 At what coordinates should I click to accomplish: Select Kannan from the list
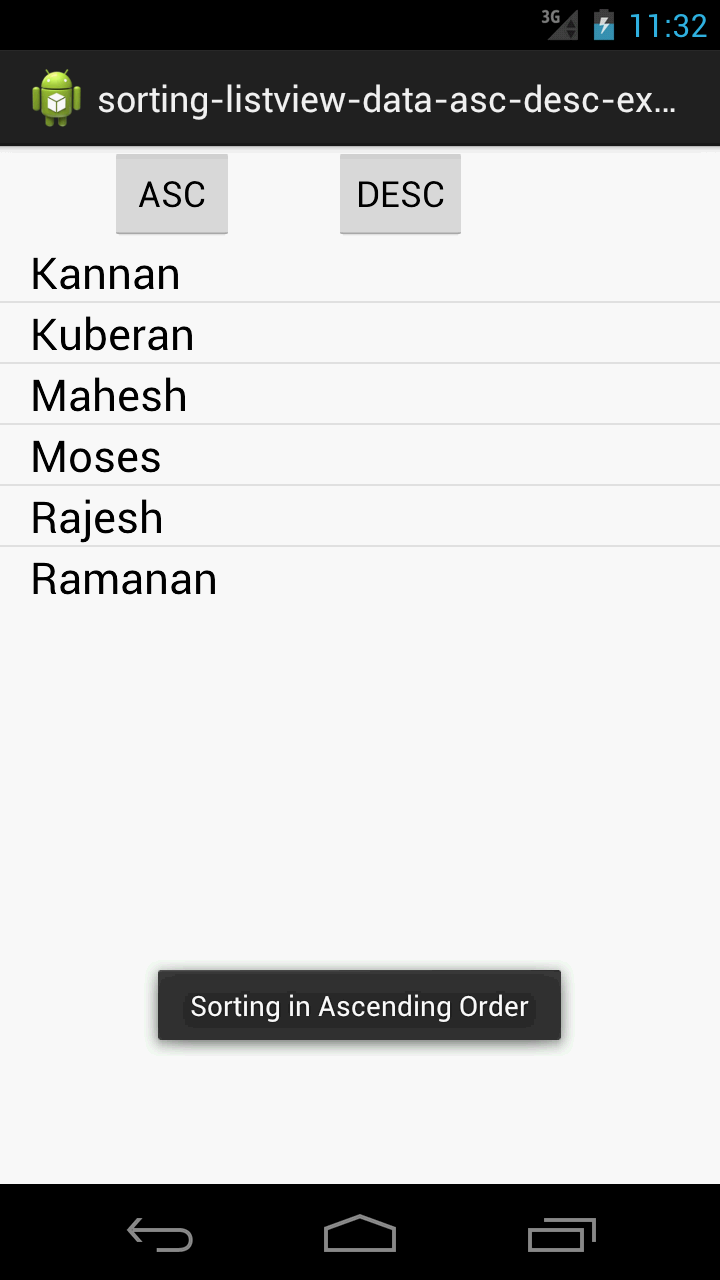click(105, 273)
